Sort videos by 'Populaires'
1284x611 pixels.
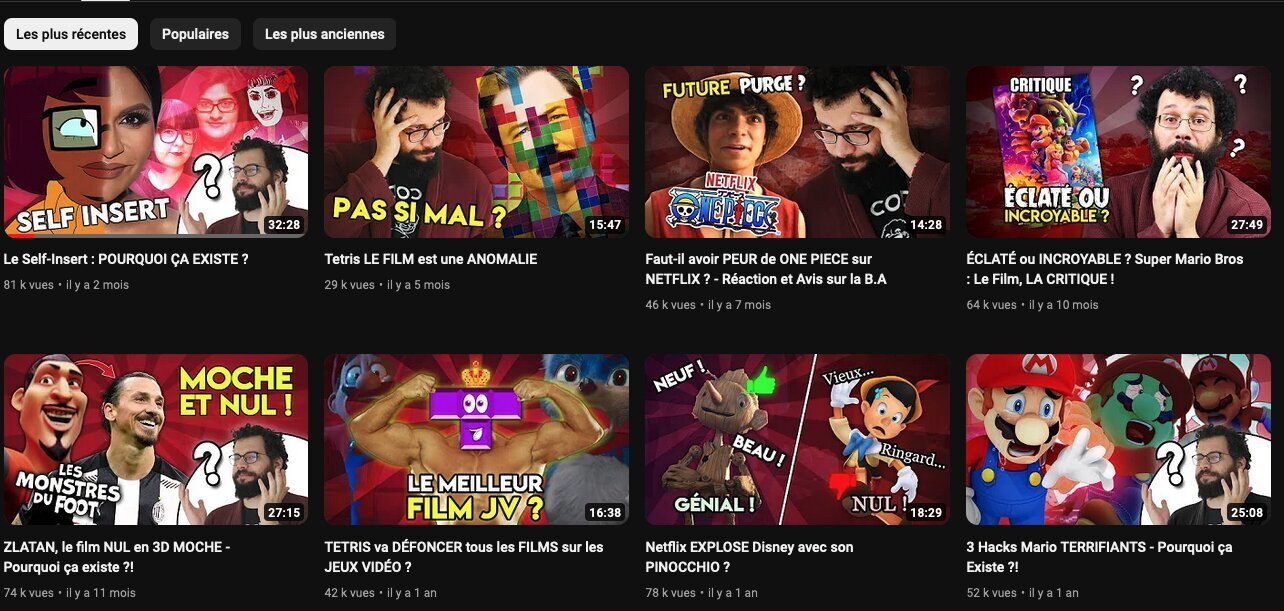pyautogui.click(x=195, y=34)
